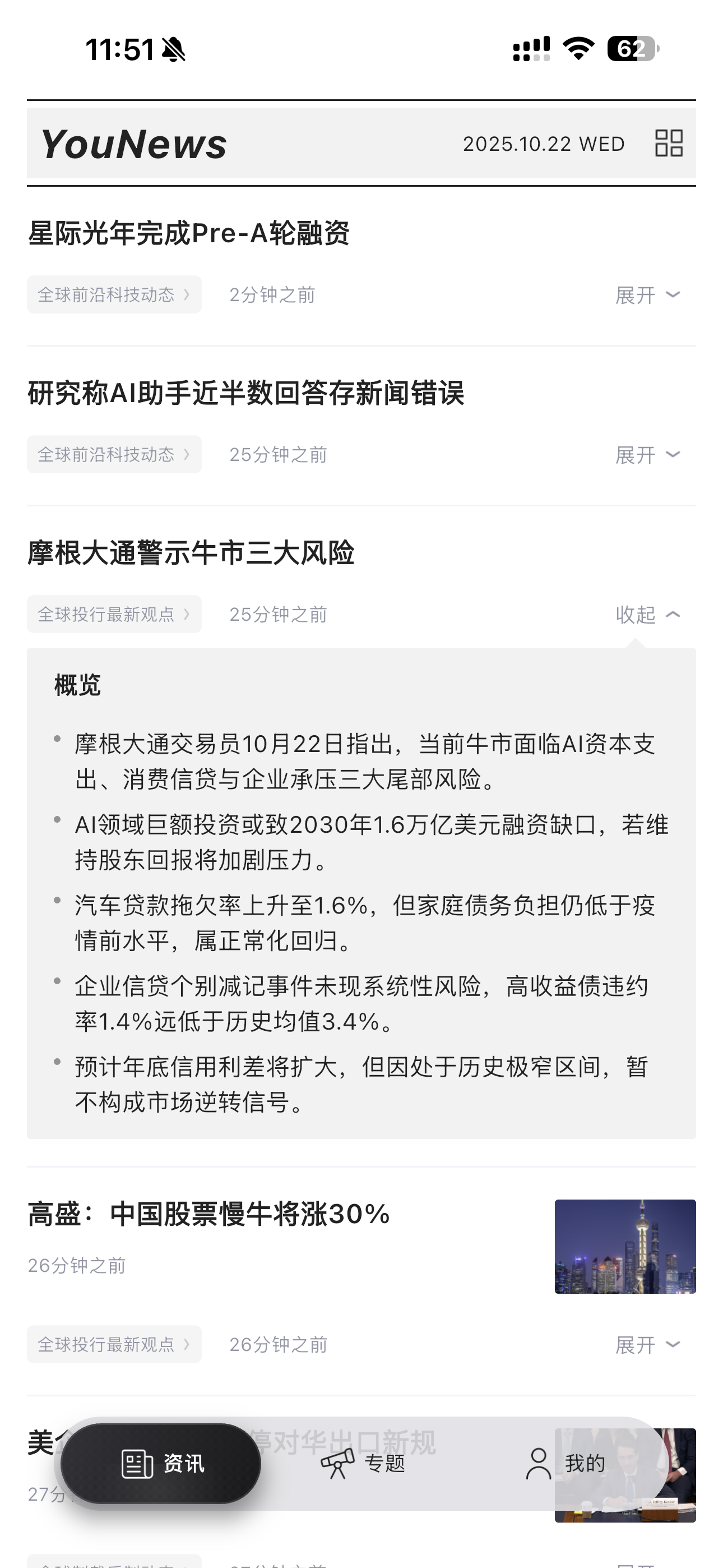Switch to the 我的 tab
The width and height of the screenshot is (723, 1568).
click(x=566, y=1463)
